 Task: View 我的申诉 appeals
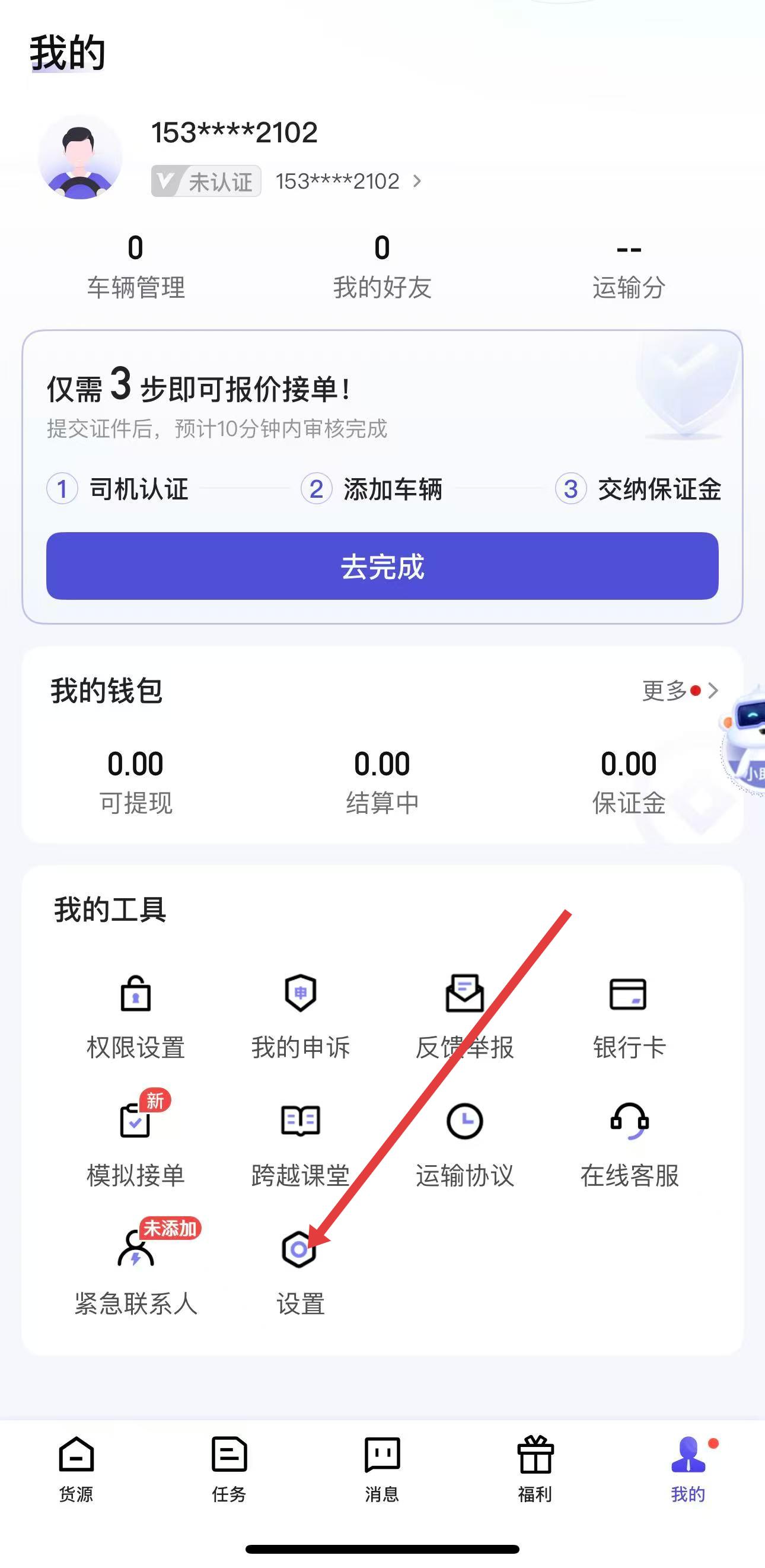point(300,1015)
